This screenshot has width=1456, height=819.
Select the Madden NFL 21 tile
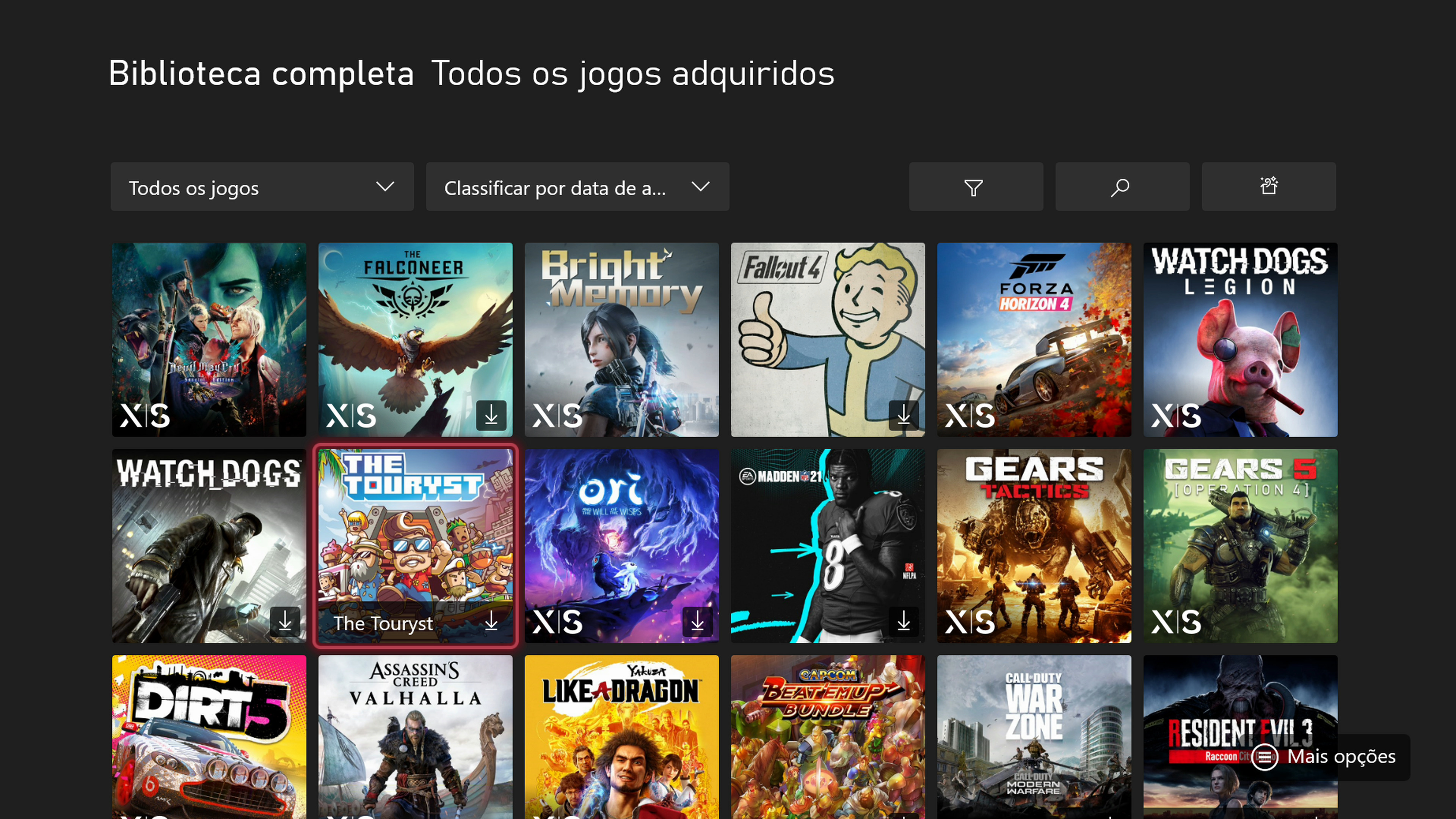point(827,546)
